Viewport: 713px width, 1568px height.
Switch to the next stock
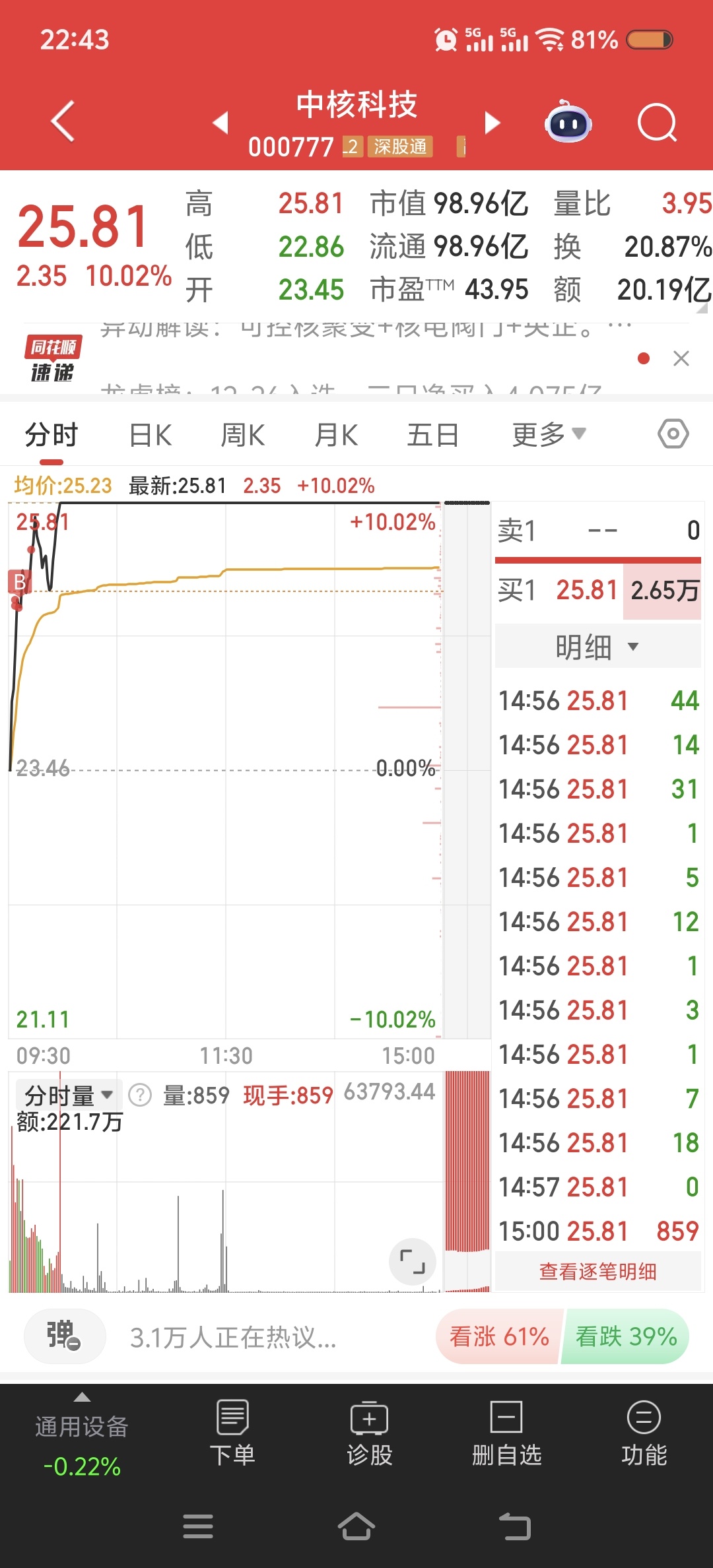click(492, 122)
